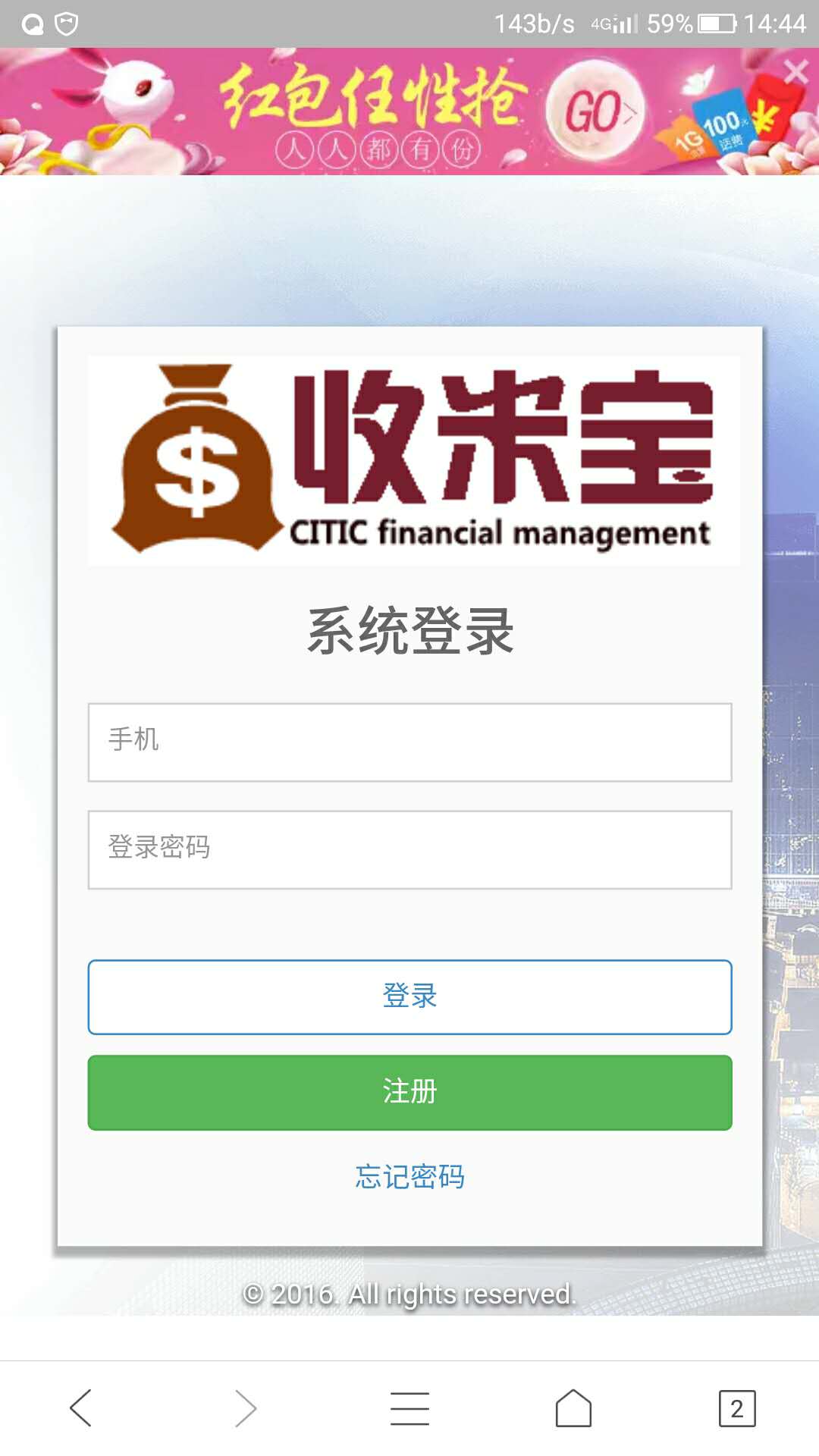Open the browser menu
The image size is (819, 1456).
tap(409, 1408)
